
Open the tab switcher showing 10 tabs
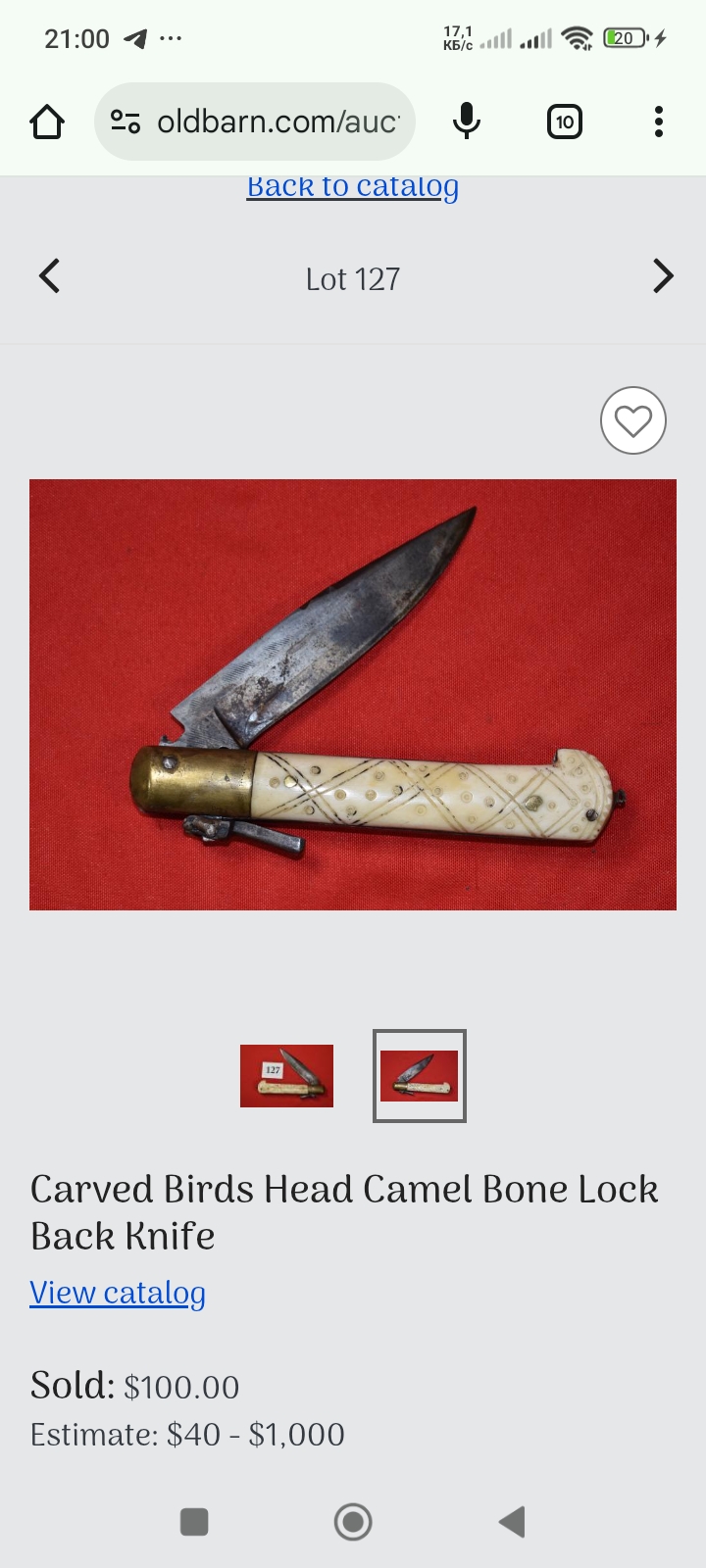(564, 122)
